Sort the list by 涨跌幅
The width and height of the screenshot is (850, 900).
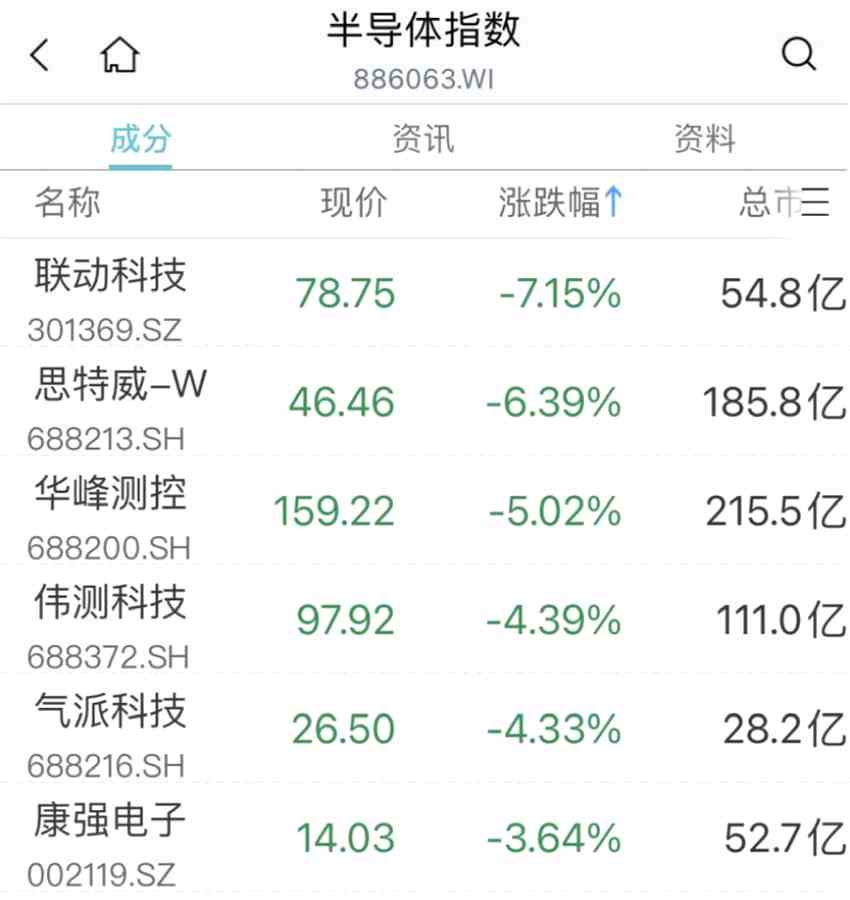[x=560, y=203]
